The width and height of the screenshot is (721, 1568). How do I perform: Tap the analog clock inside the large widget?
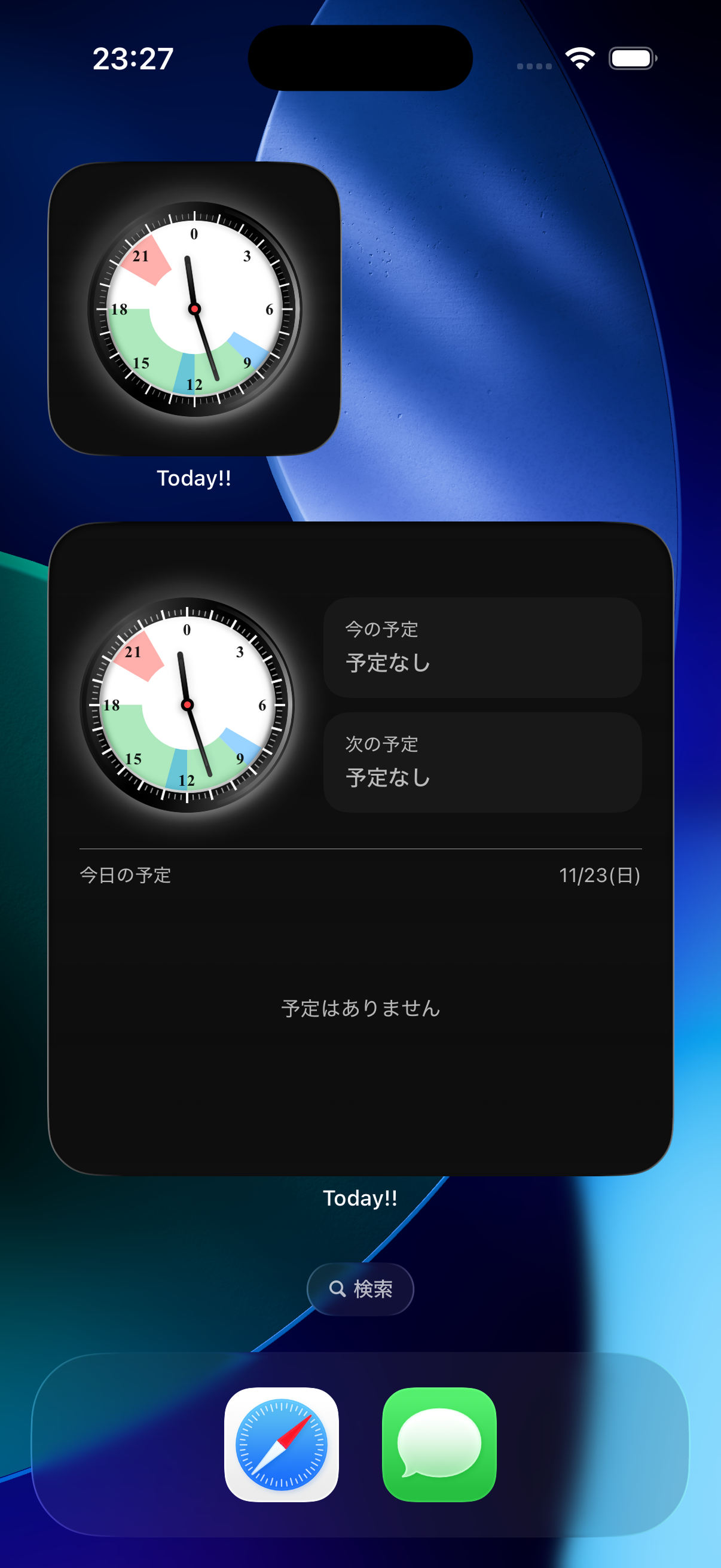(x=187, y=705)
